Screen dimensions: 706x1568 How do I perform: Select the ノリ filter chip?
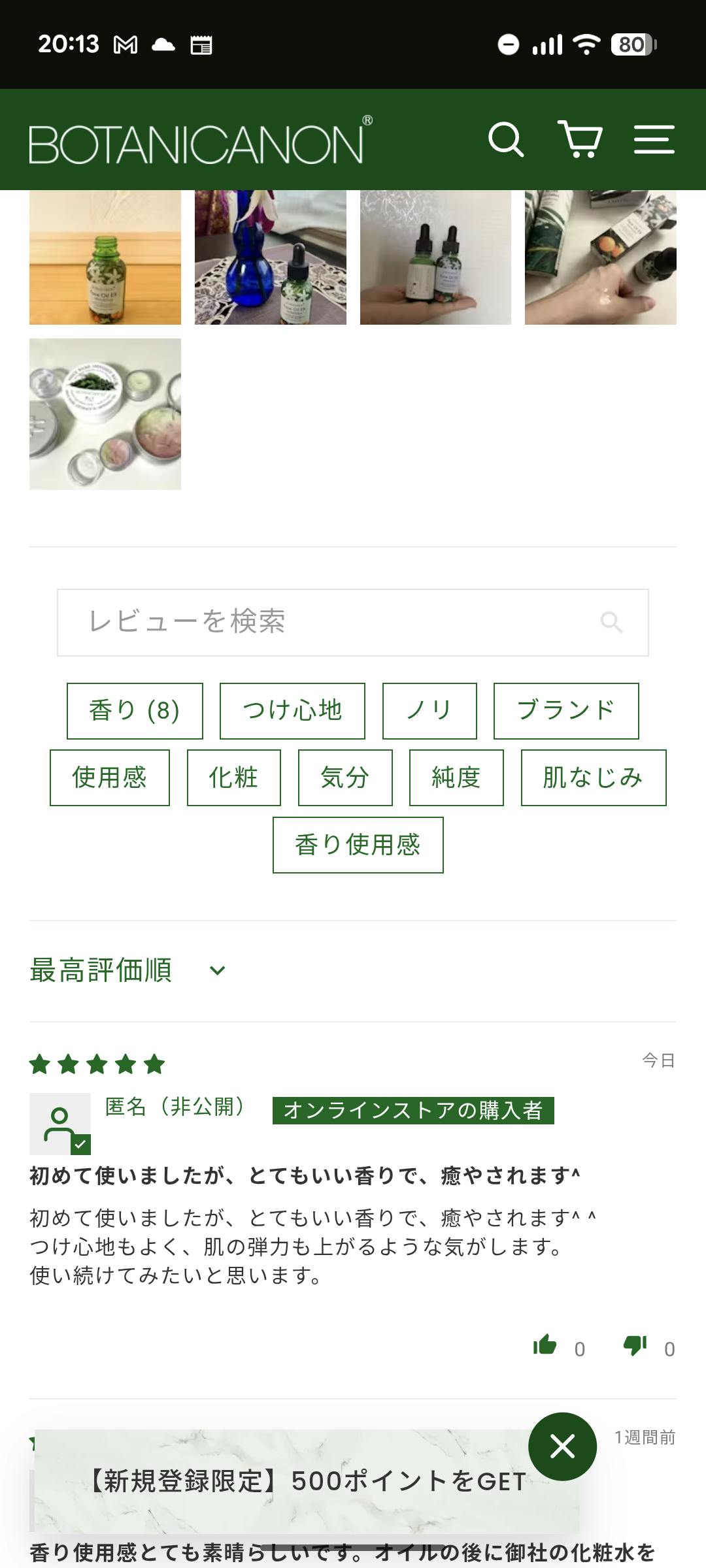429,711
